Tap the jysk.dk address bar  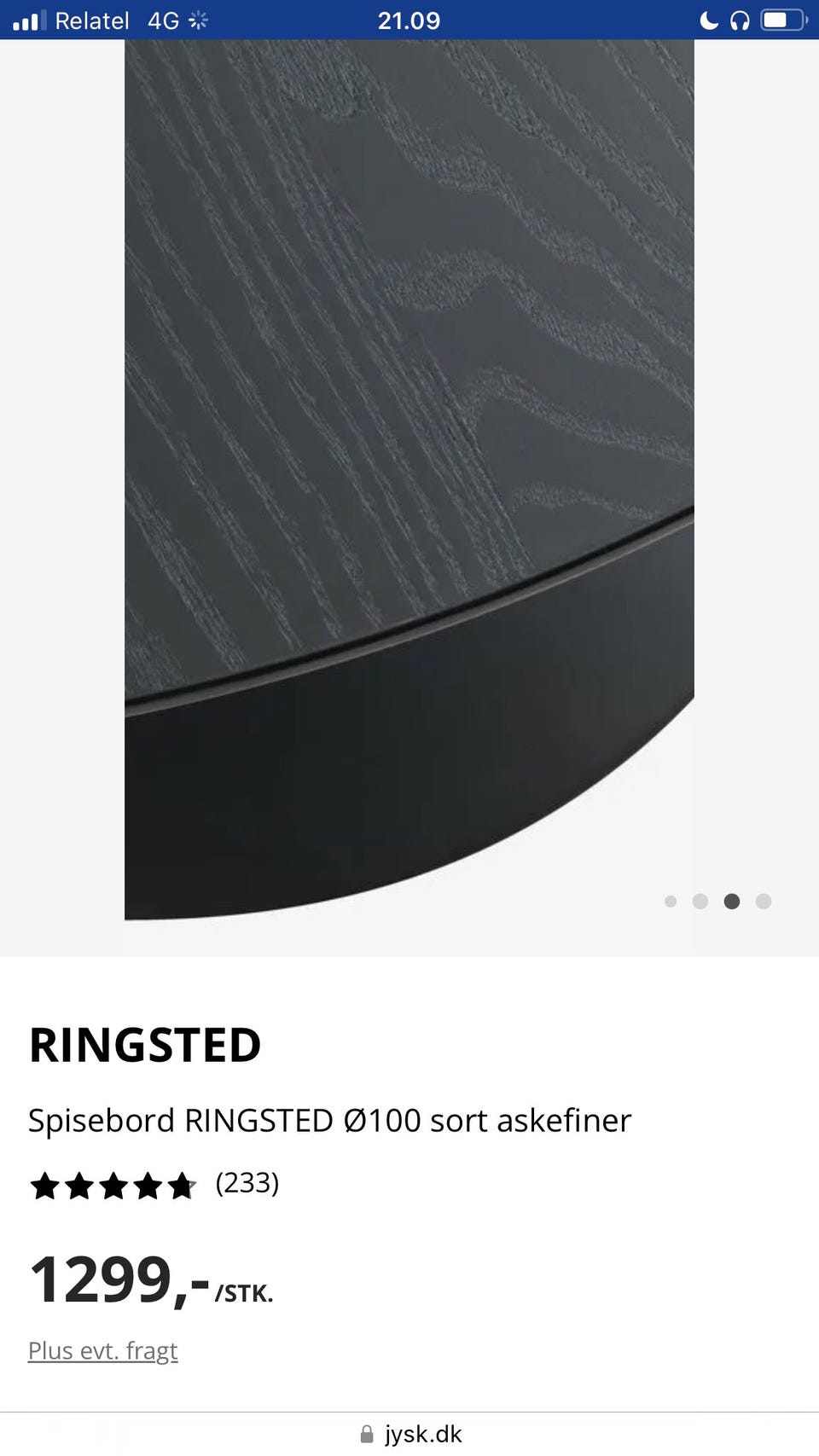409,1435
